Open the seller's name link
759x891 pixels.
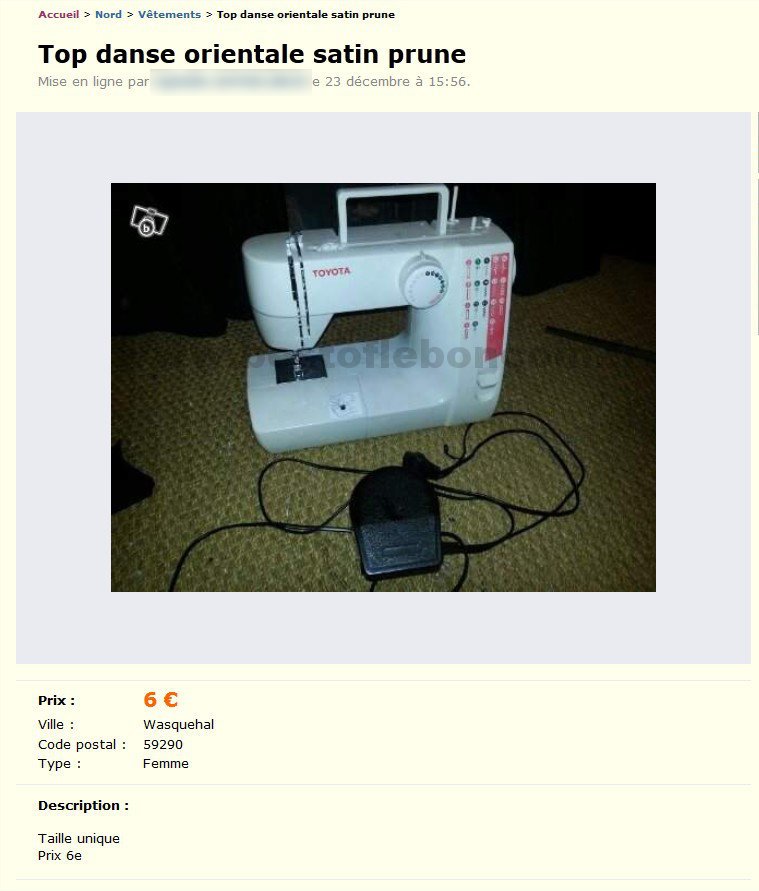coord(230,82)
